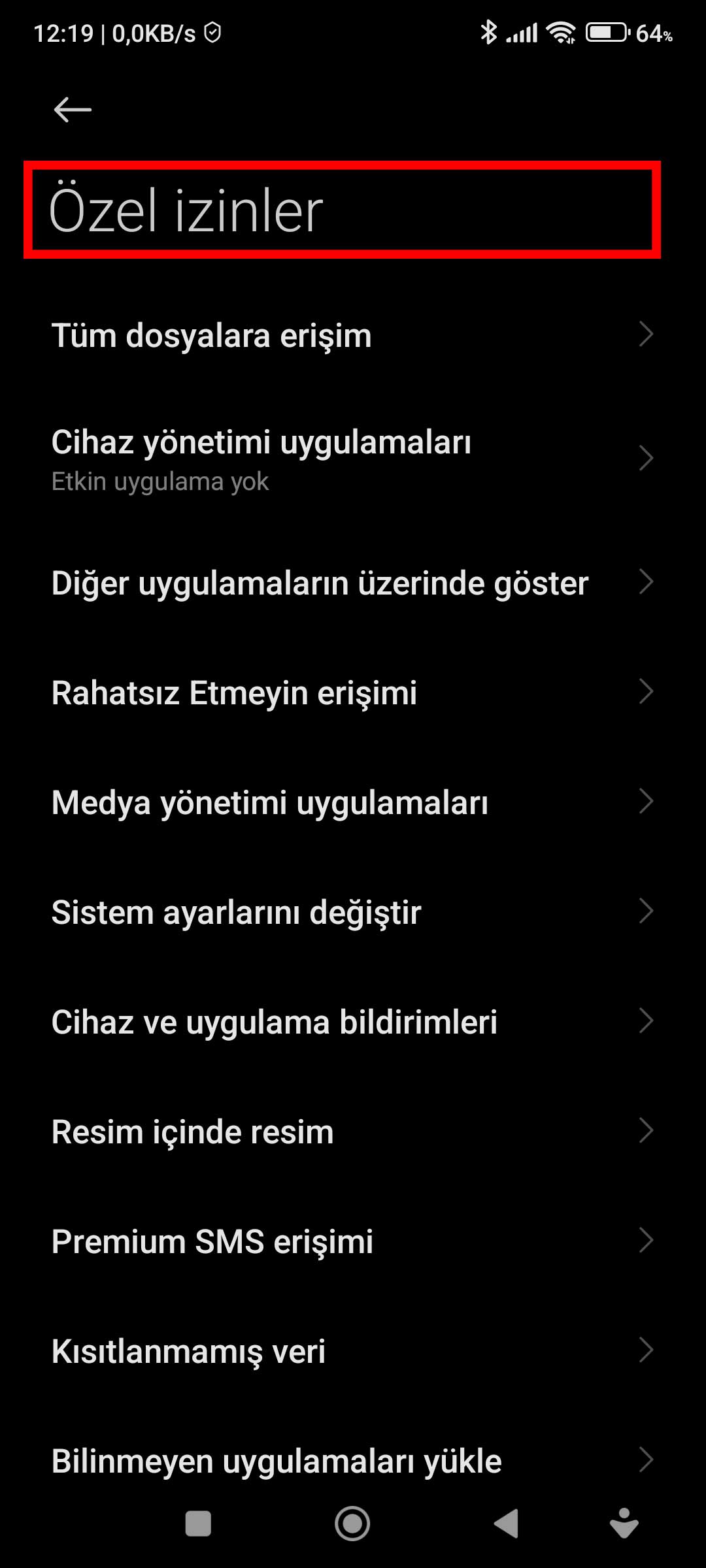Open Rahatsız Etmeyin erişimi
This screenshot has width=706, height=1568.
[353, 693]
